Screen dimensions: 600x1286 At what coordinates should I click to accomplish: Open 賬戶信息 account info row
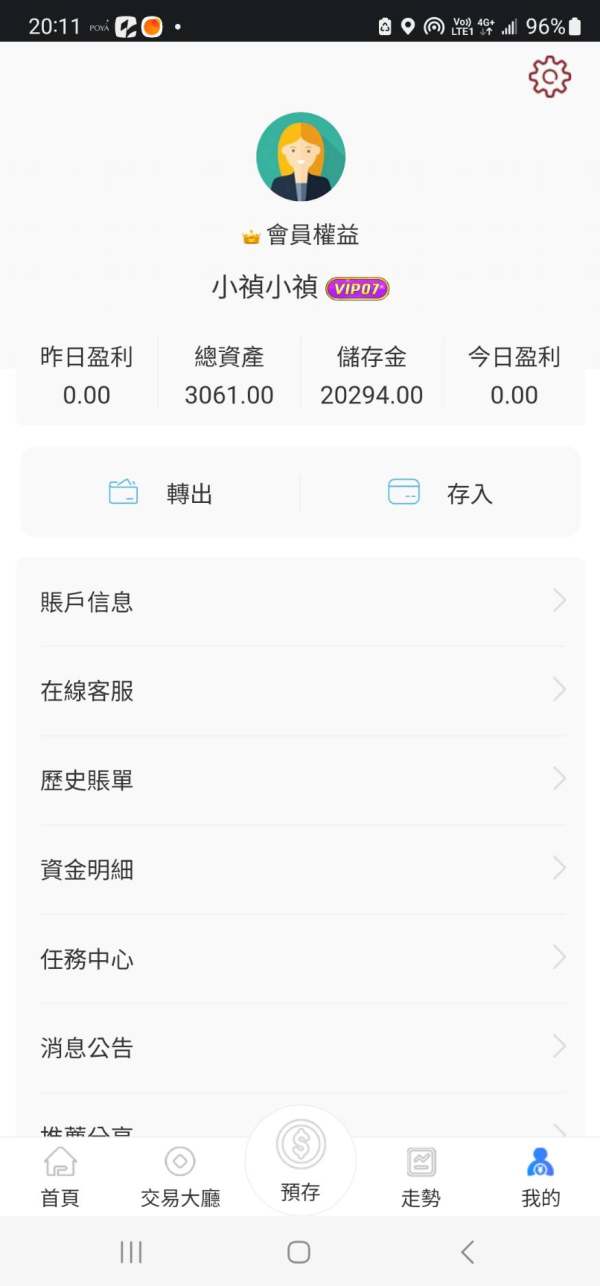pyautogui.click(x=300, y=602)
